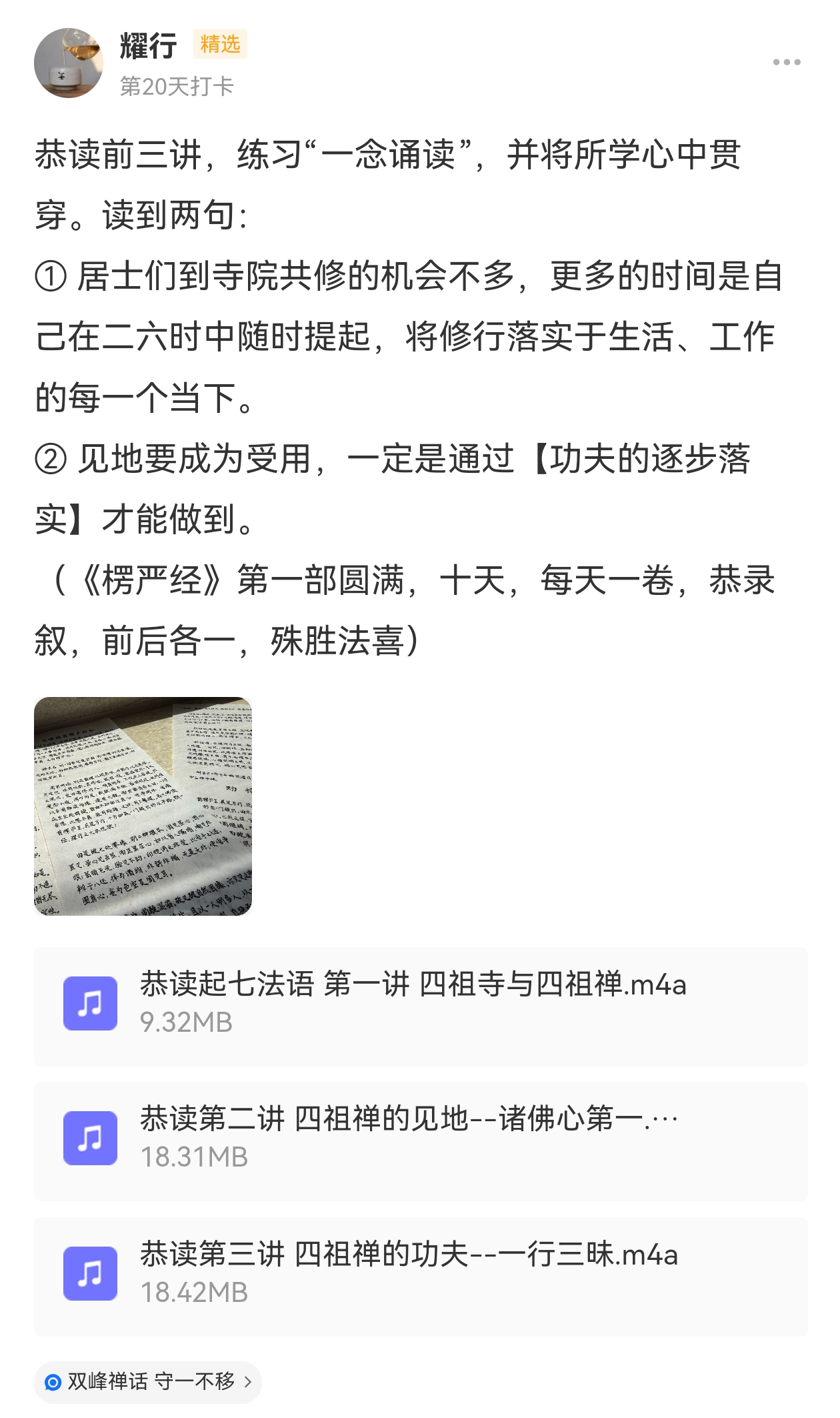The image size is (840, 1418).
Task: Open the three-dot overflow menu
Action: pos(787,62)
